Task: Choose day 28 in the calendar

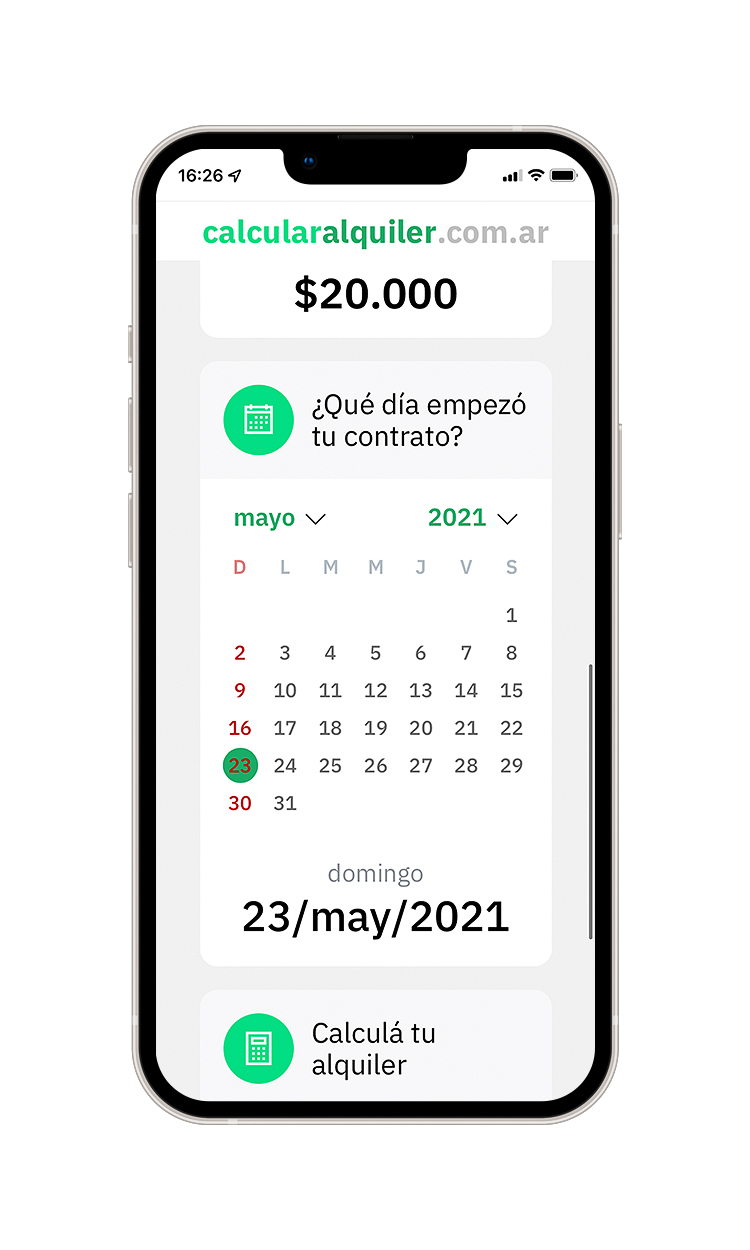Action: (466, 766)
